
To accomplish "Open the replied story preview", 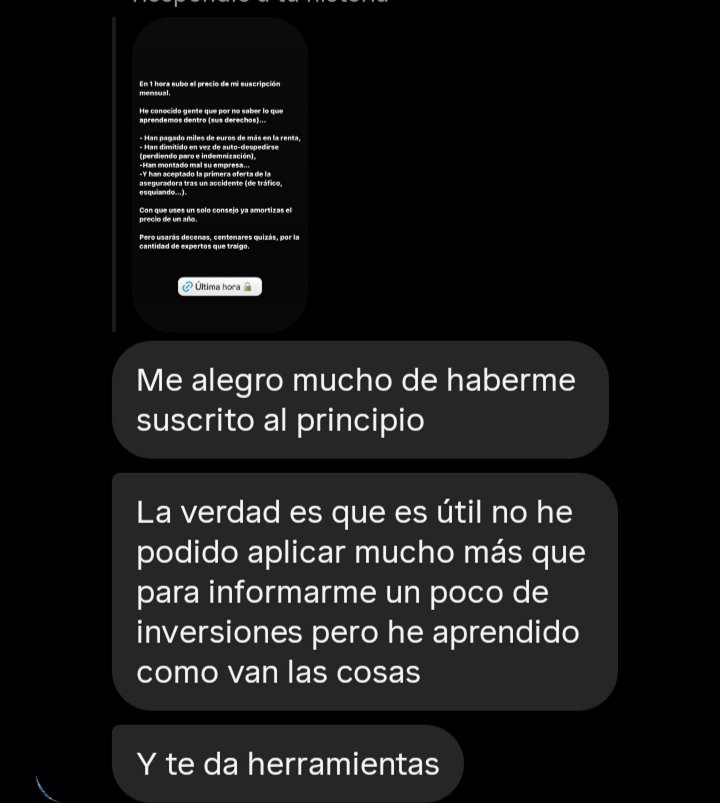I will [219, 175].
